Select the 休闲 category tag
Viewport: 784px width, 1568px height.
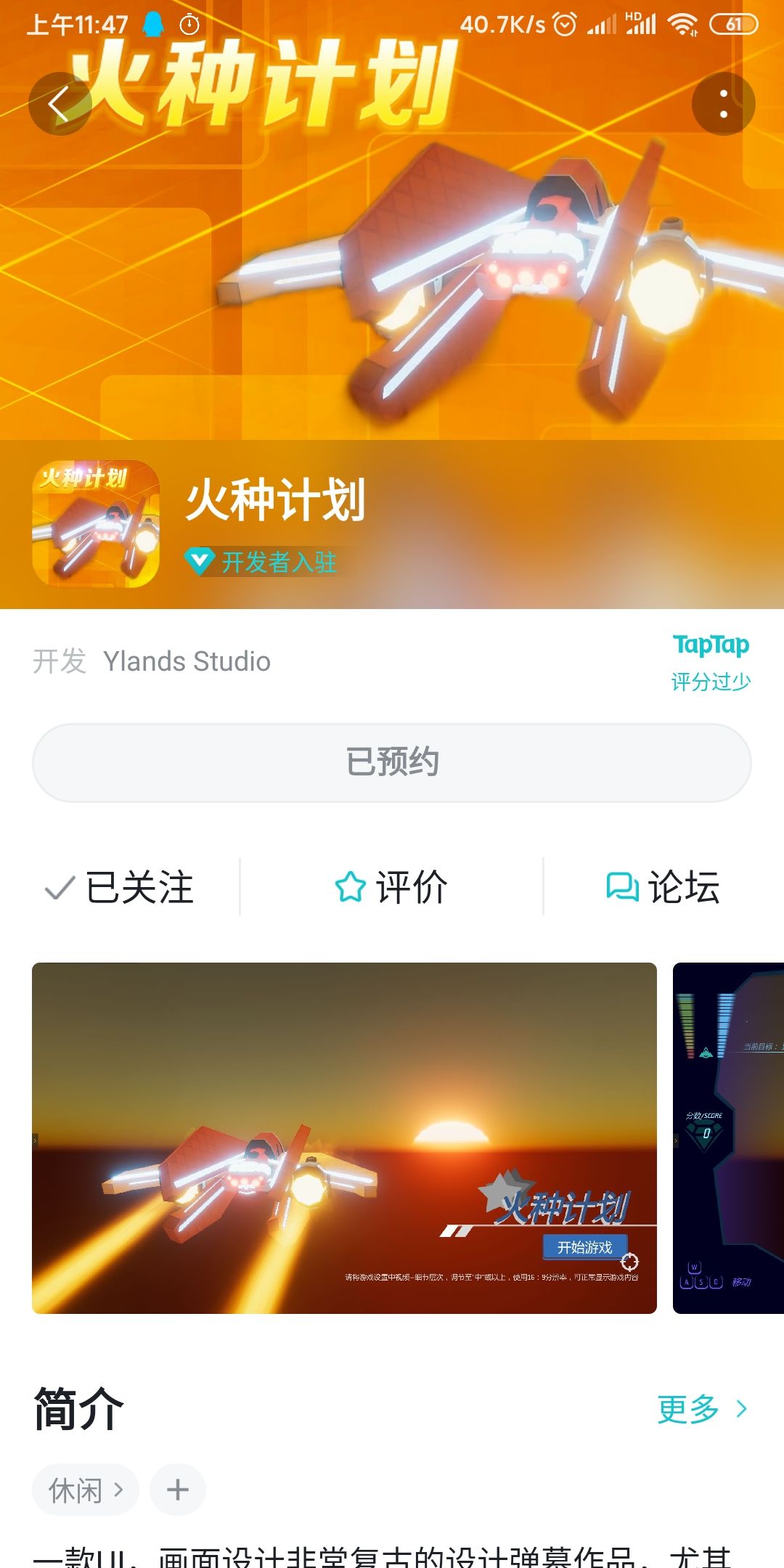point(86,1490)
